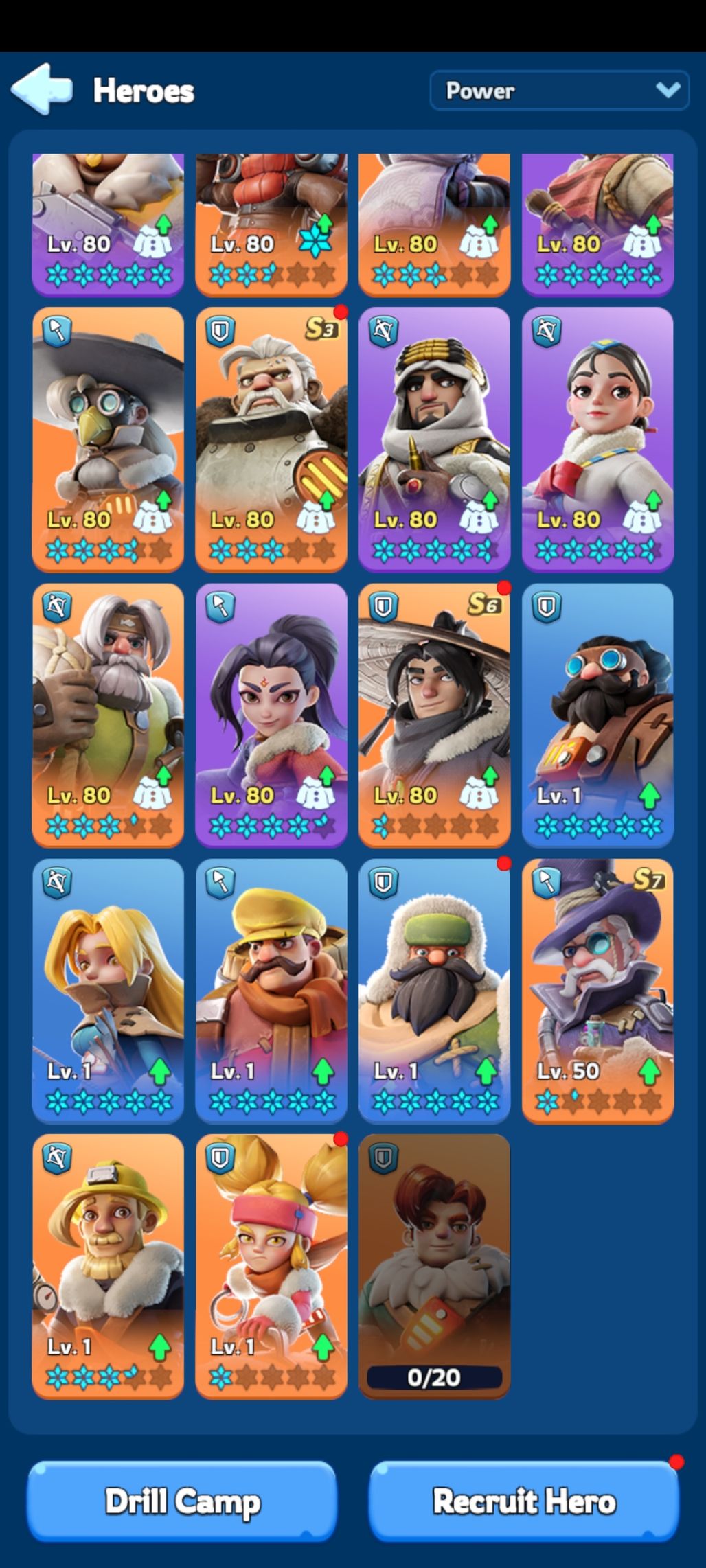The width and height of the screenshot is (706, 1568).
Task: Tap the Recruit Hero button
Action: tap(524, 1501)
